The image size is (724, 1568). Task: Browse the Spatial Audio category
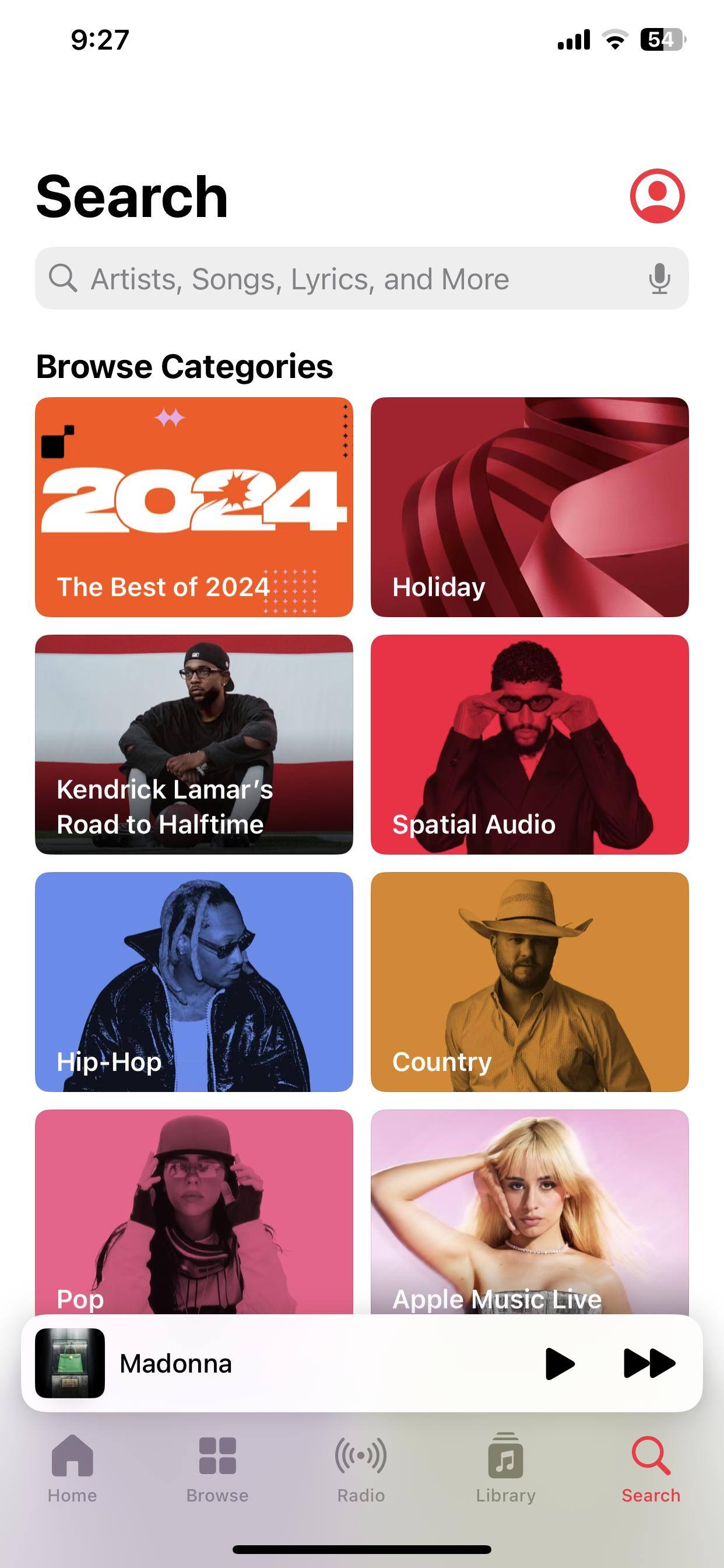[x=529, y=744]
